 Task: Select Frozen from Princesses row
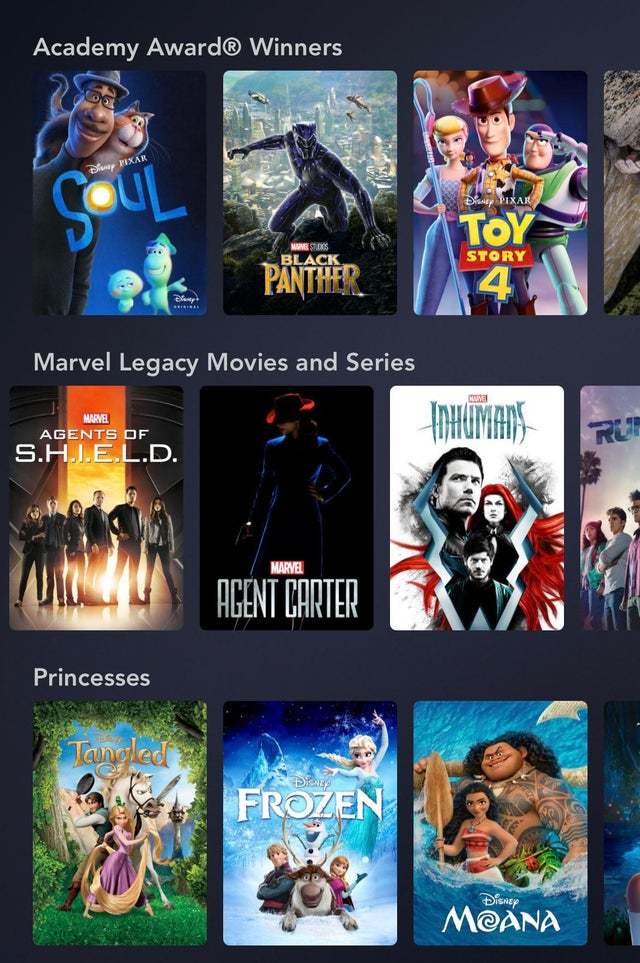(309, 822)
